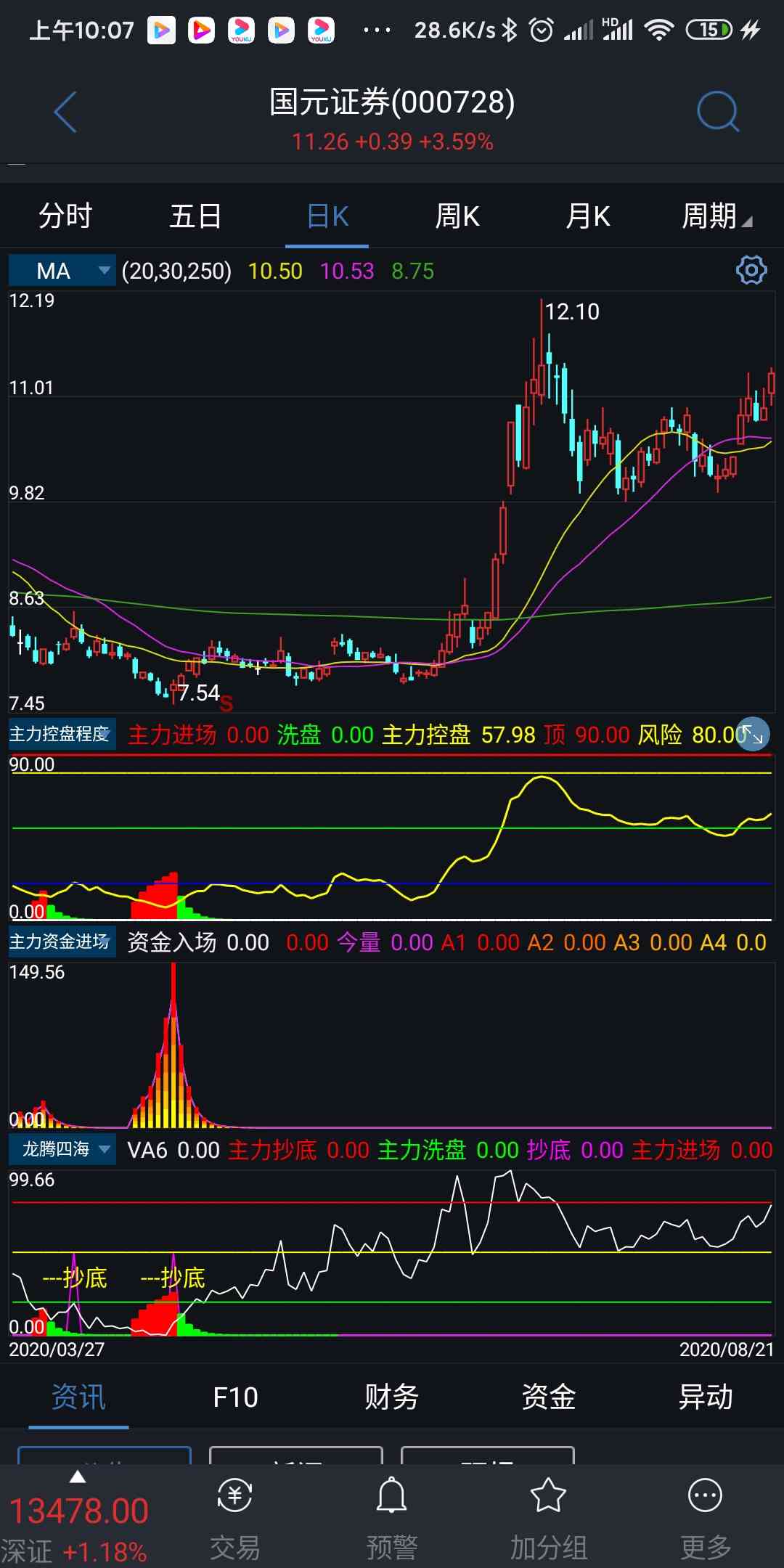Image resolution: width=784 pixels, height=1568 pixels.
Task: Switch to the 财务 tab
Action: pyautogui.click(x=392, y=1397)
